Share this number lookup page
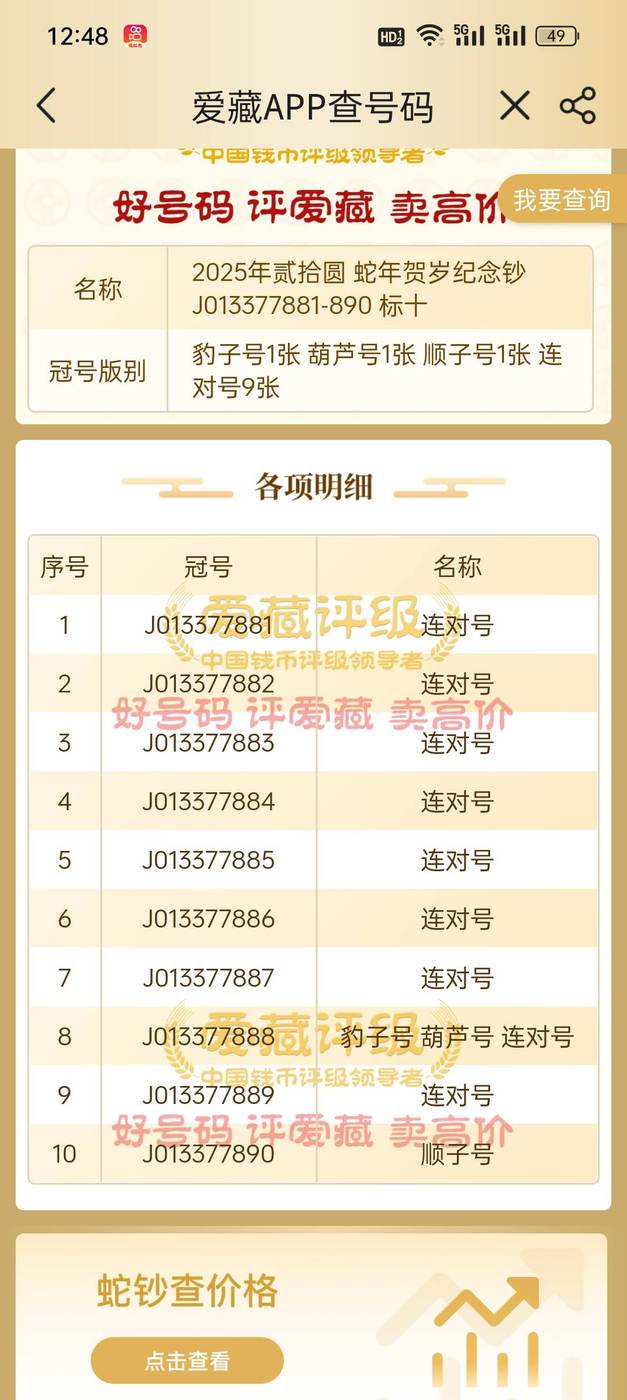 [x=578, y=105]
